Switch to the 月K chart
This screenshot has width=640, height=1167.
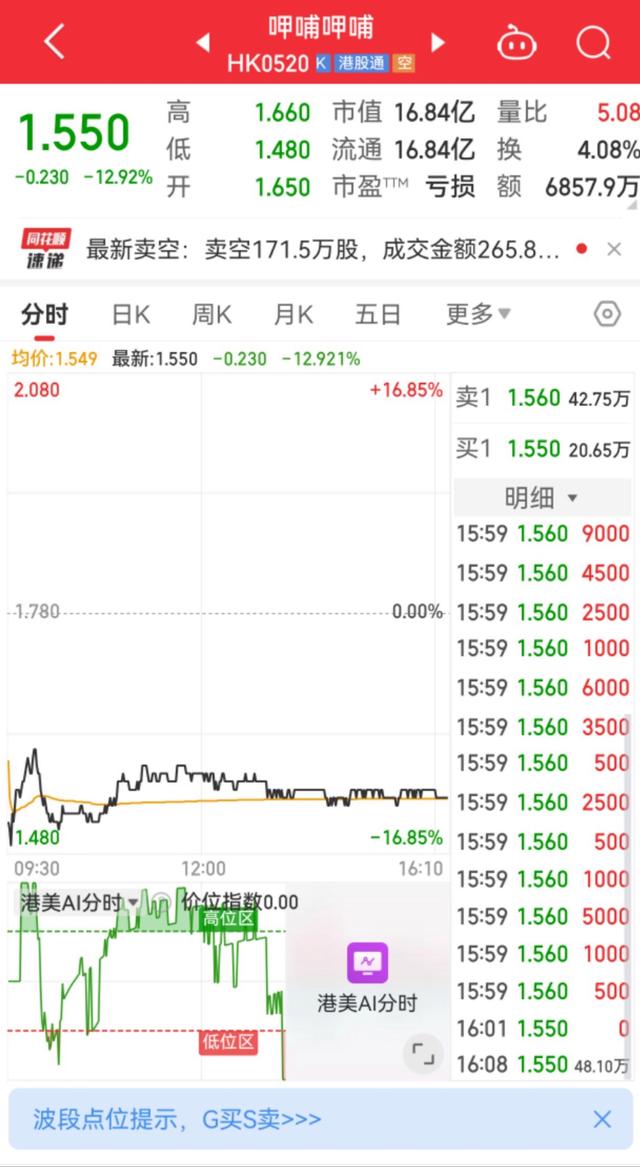tap(293, 315)
